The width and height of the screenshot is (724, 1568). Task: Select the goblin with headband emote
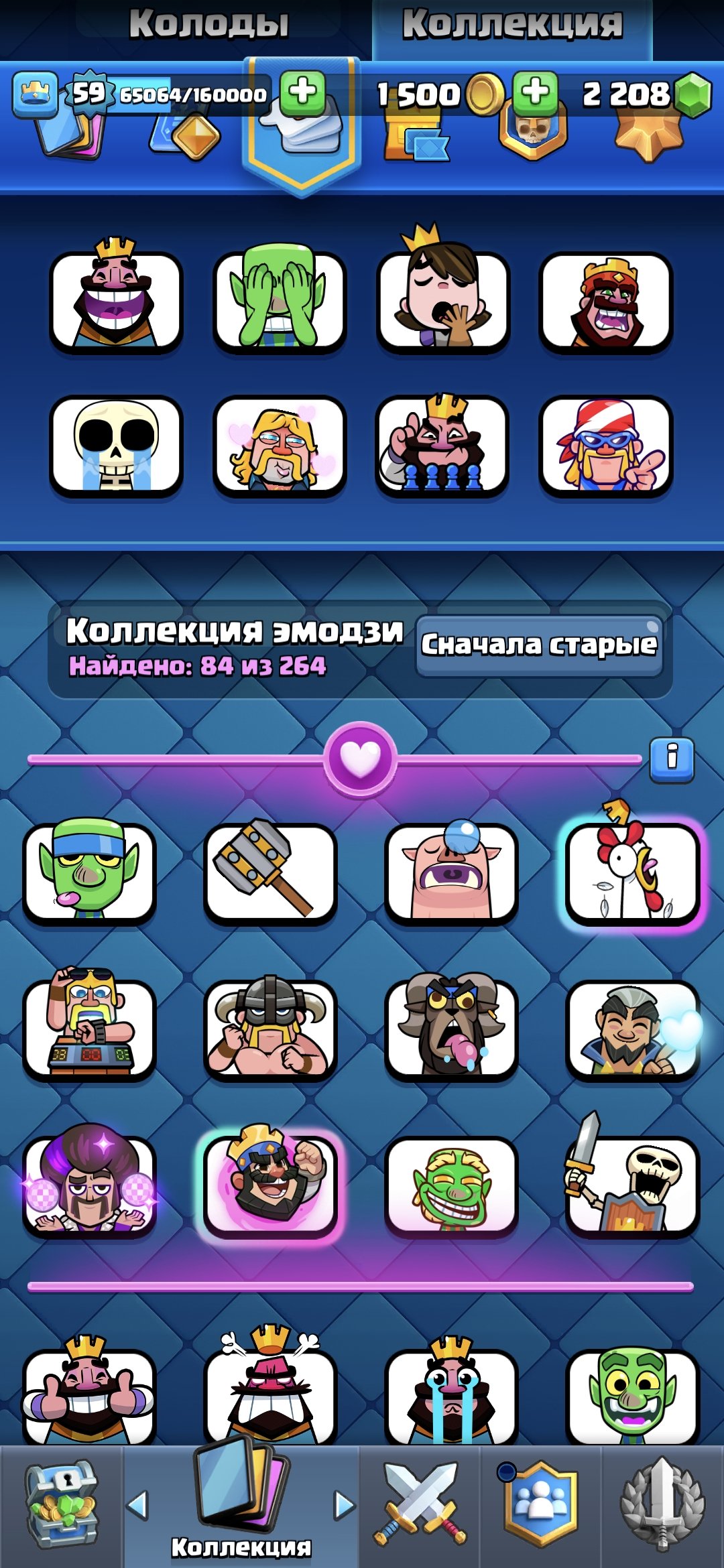point(89,870)
